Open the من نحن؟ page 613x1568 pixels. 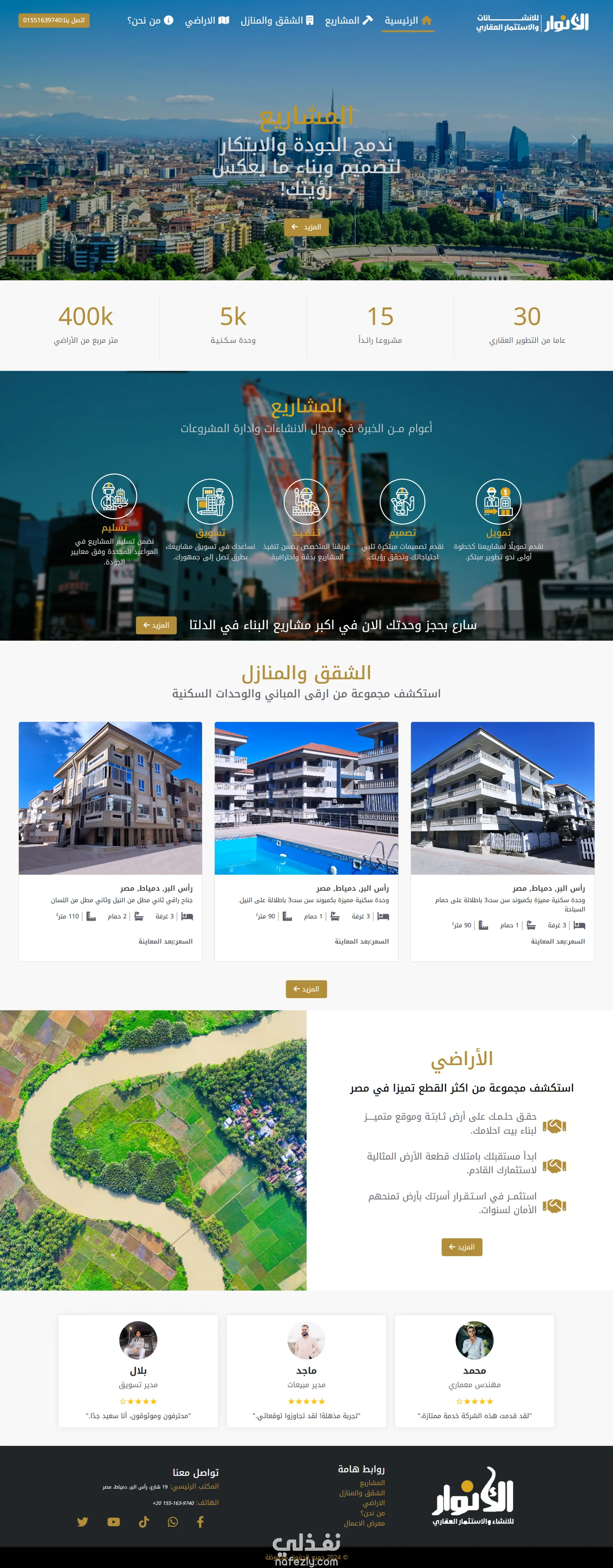(150, 21)
